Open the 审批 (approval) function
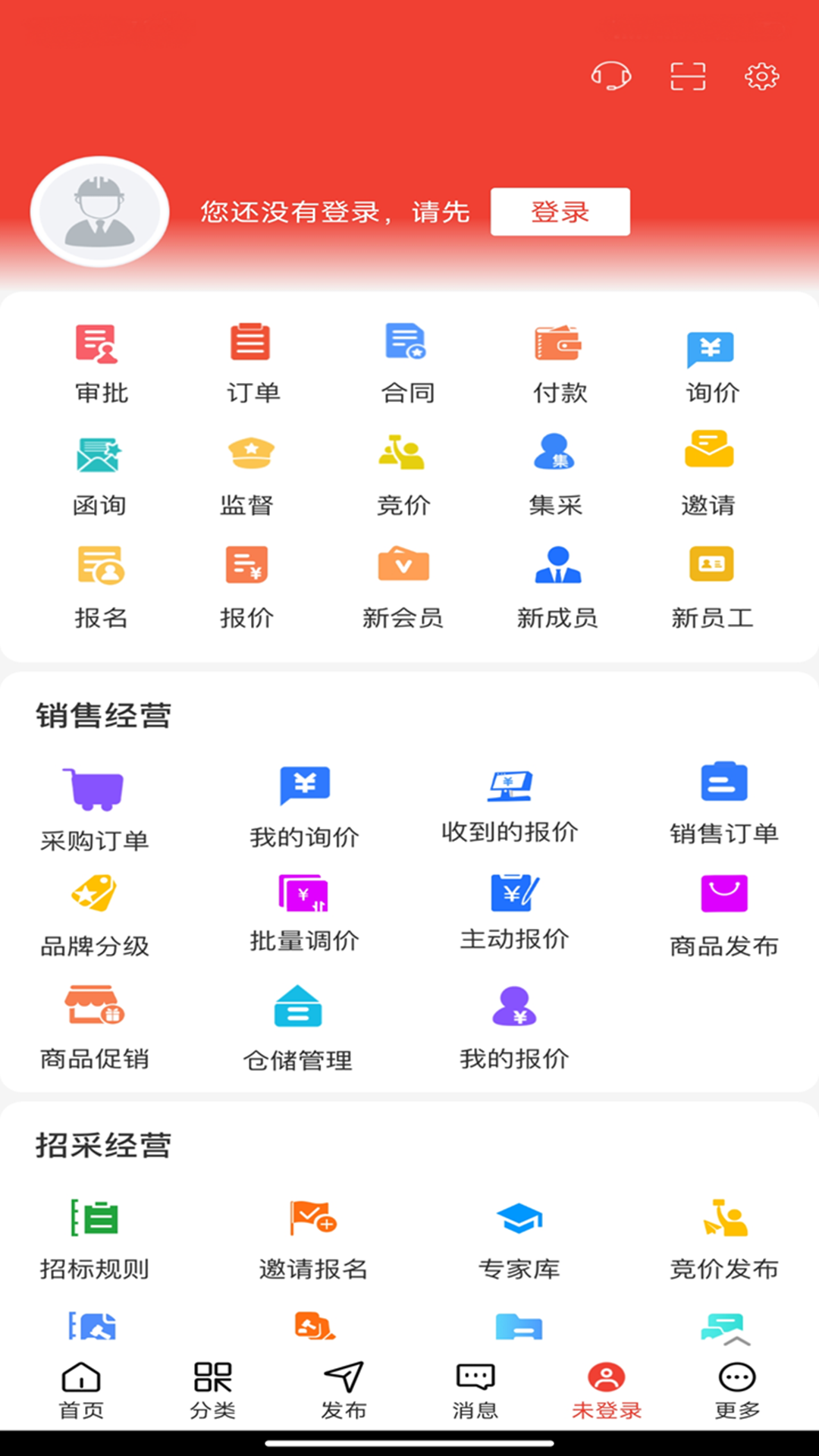Image resolution: width=819 pixels, height=1456 pixels. tap(99, 356)
